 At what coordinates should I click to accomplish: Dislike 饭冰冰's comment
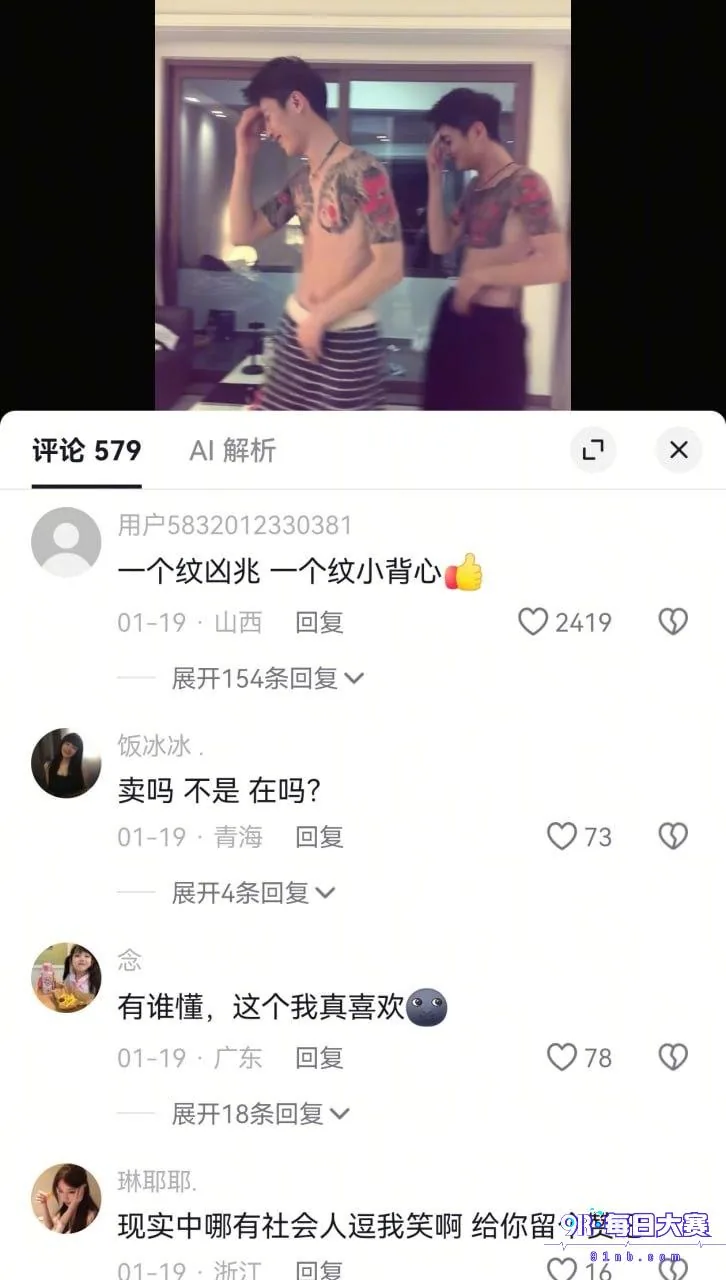673,836
